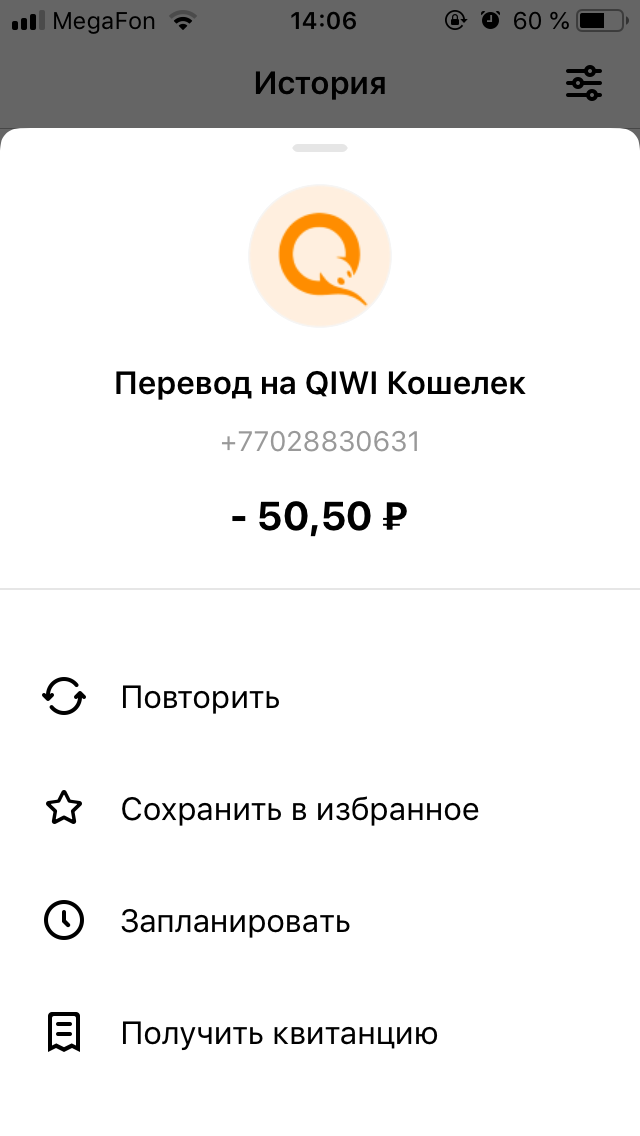Open the Запланировать scheduling option
This screenshot has height=1136, width=640.
pos(235,921)
